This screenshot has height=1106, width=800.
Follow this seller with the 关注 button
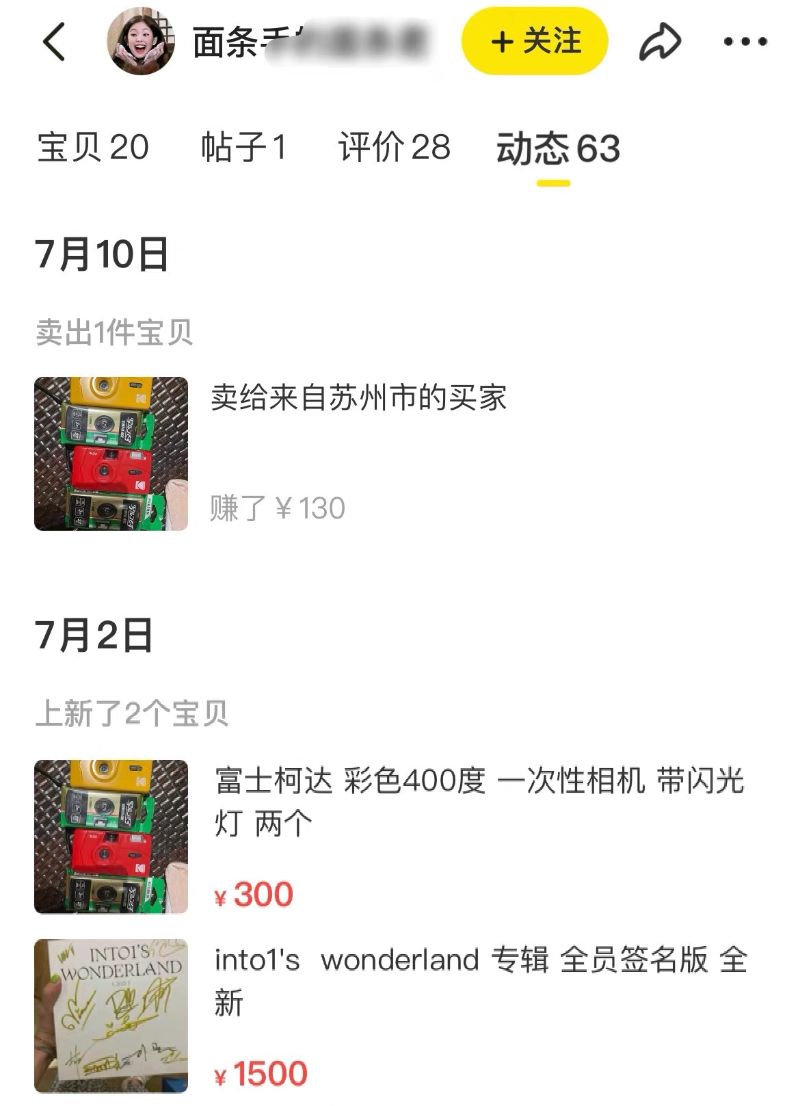click(534, 41)
